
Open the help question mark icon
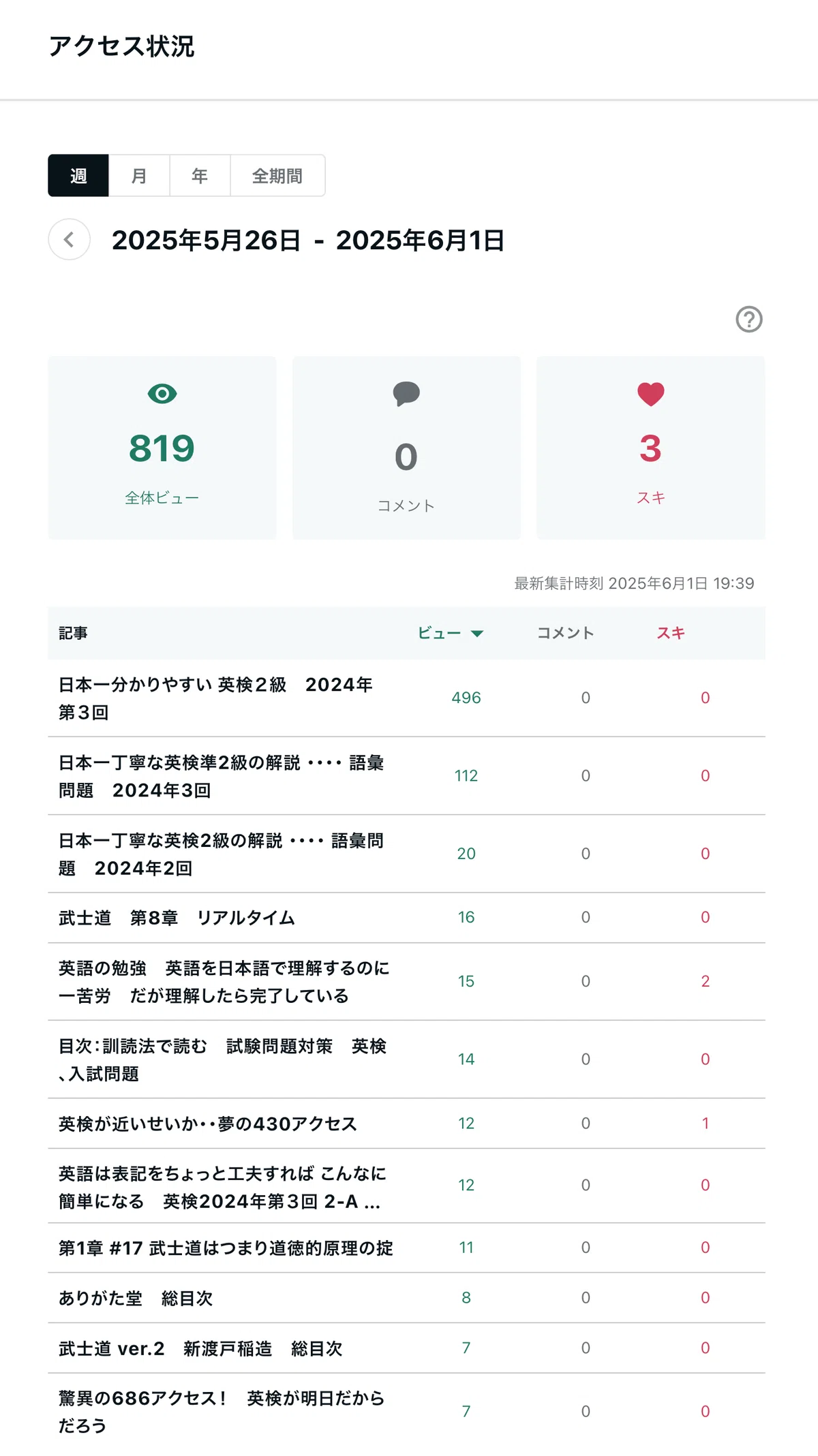(749, 319)
